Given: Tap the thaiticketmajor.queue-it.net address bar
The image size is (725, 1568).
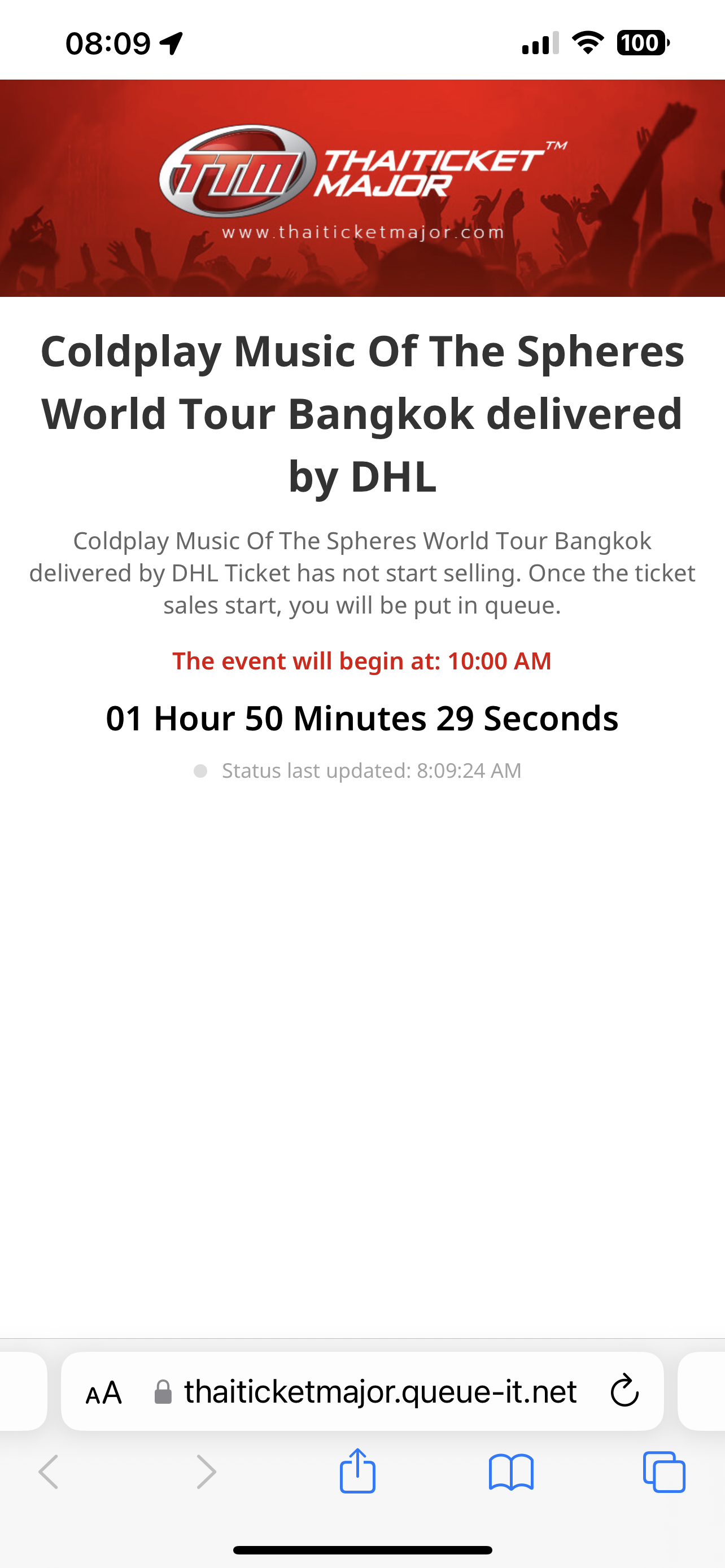Looking at the screenshot, I should 380,1391.
